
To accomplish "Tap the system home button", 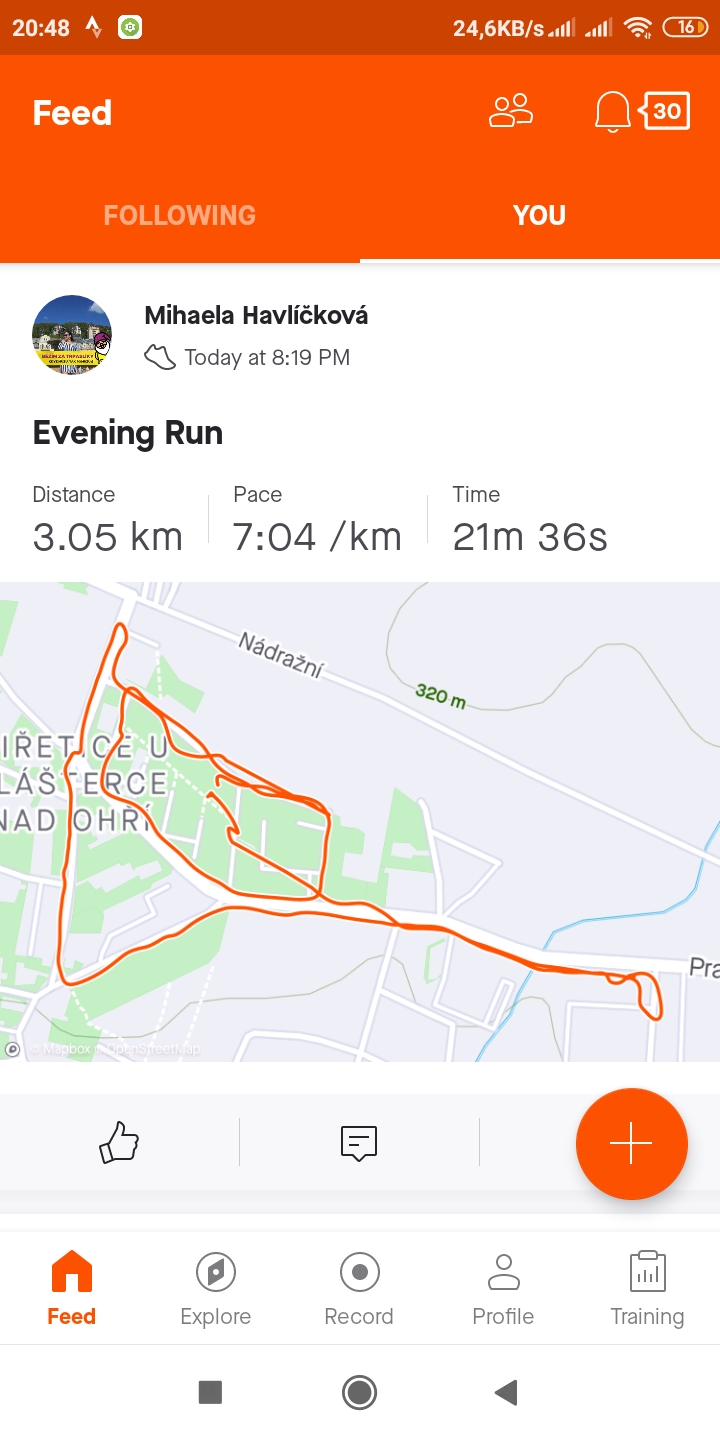I will (359, 1392).
